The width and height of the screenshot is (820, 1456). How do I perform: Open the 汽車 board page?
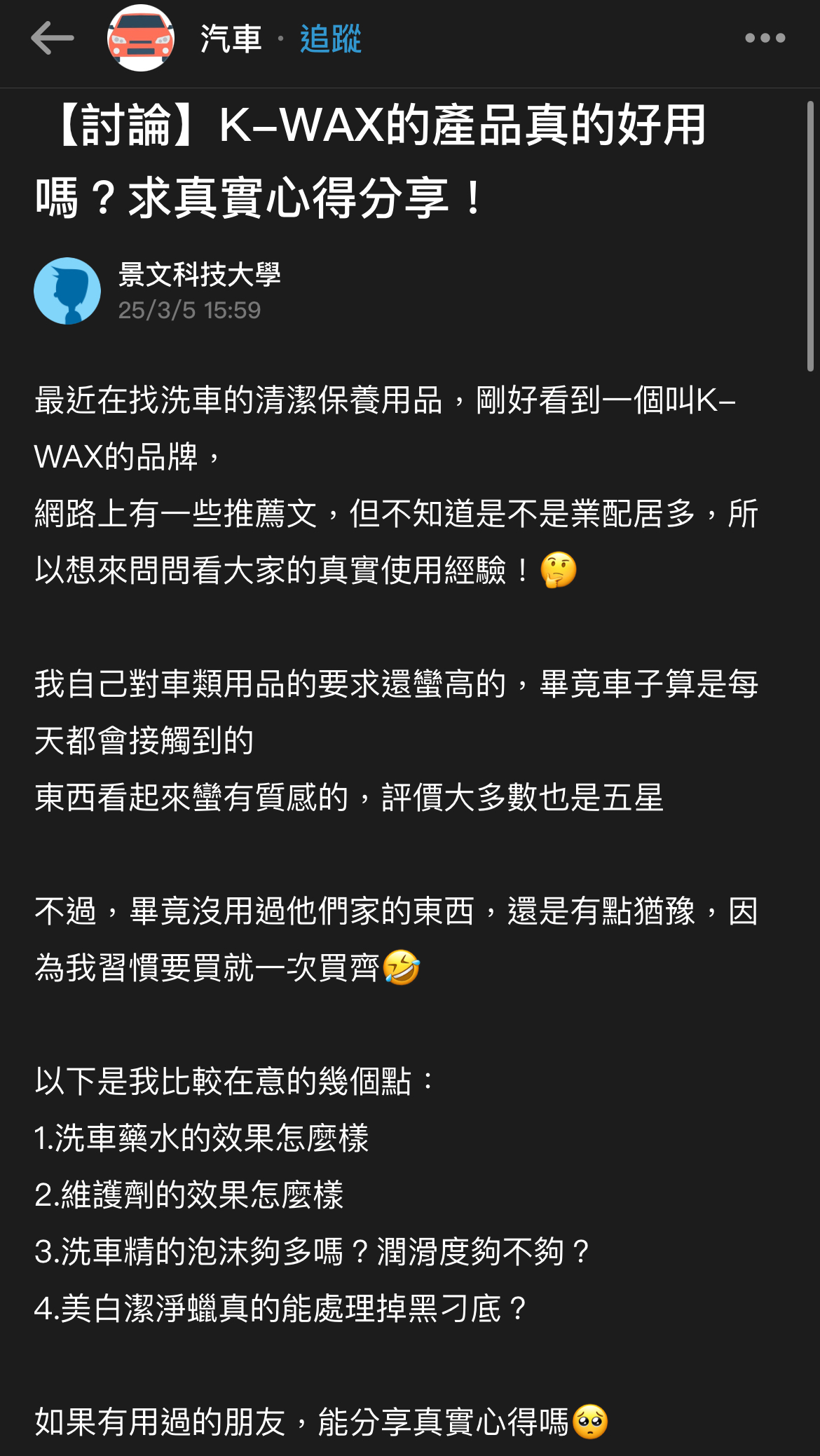(x=231, y=39)
